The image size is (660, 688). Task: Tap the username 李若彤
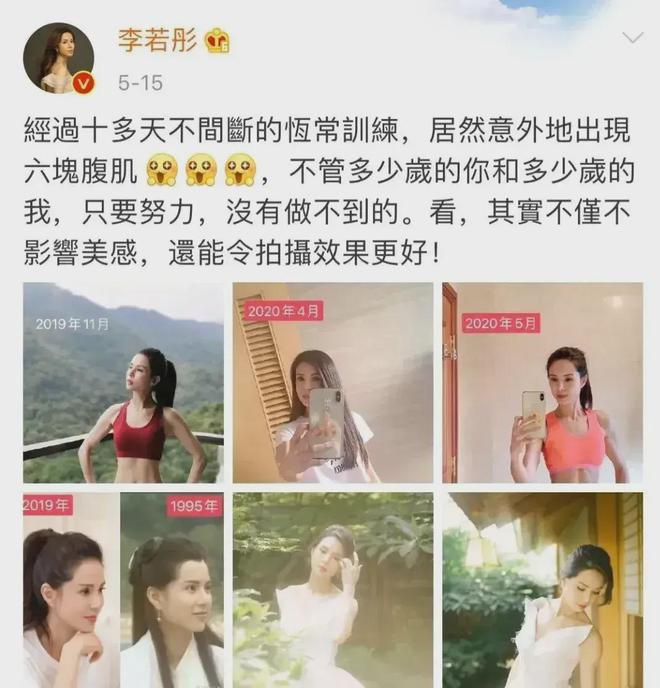pos(157,41)
